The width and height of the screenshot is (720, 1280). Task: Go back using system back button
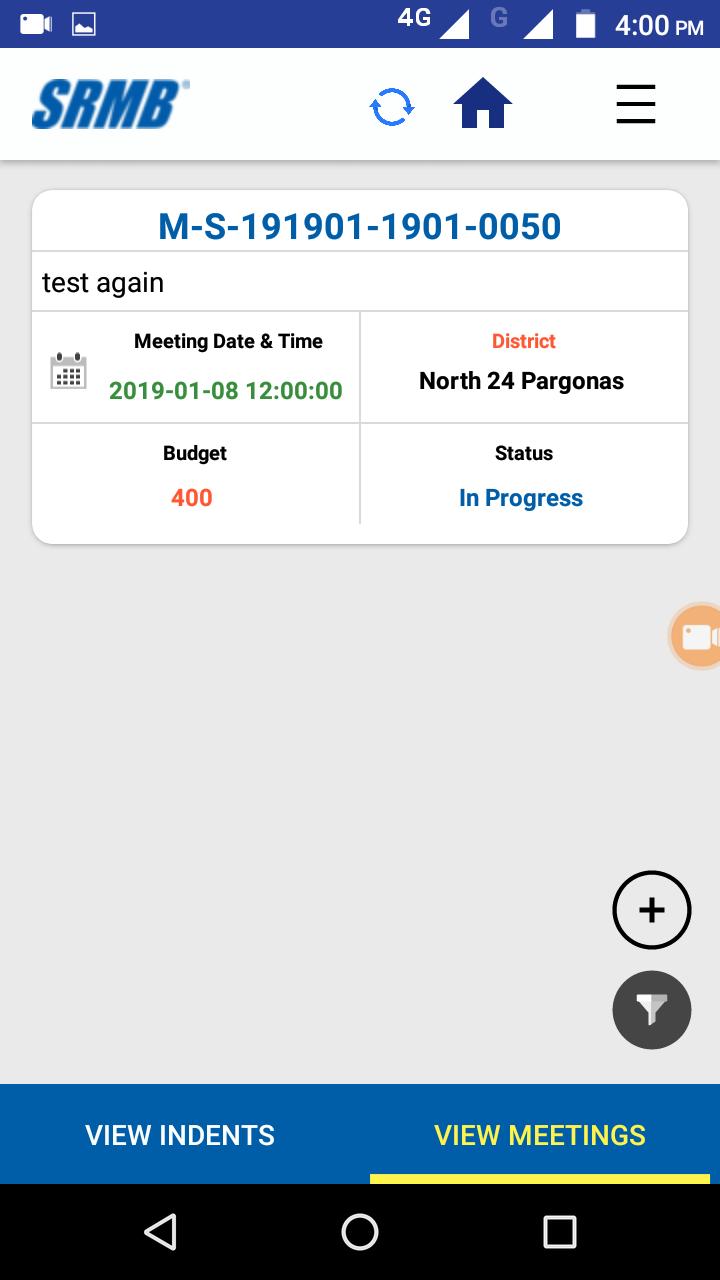coord(160,1232)
